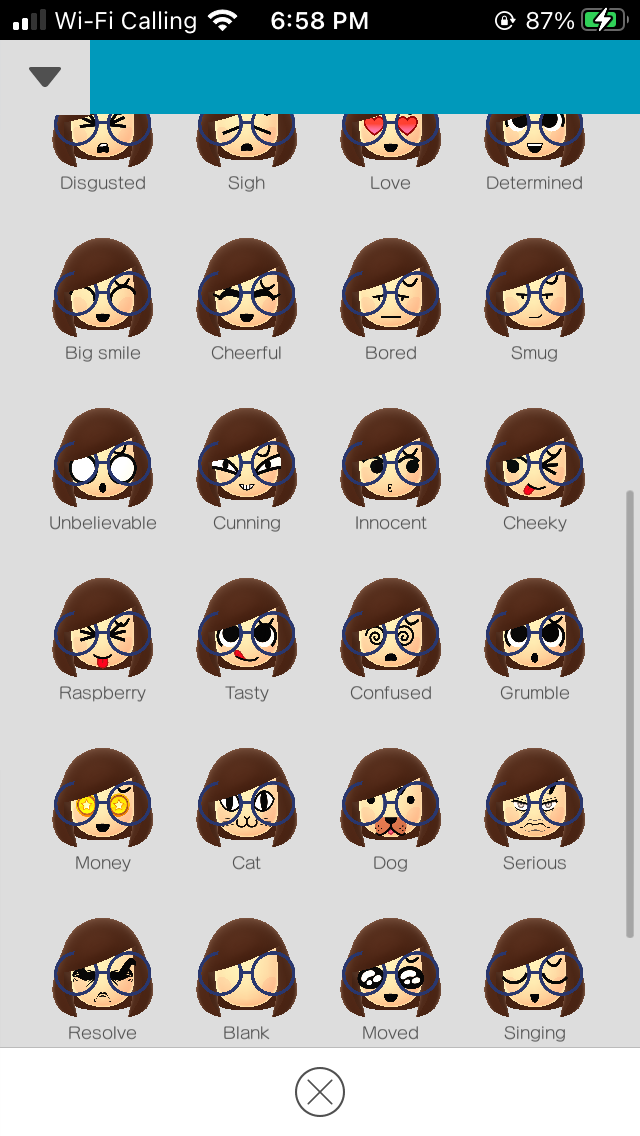This screenshot has width=640, height=1136.
Task: Pick the Moved face
Action: point(391,981)
